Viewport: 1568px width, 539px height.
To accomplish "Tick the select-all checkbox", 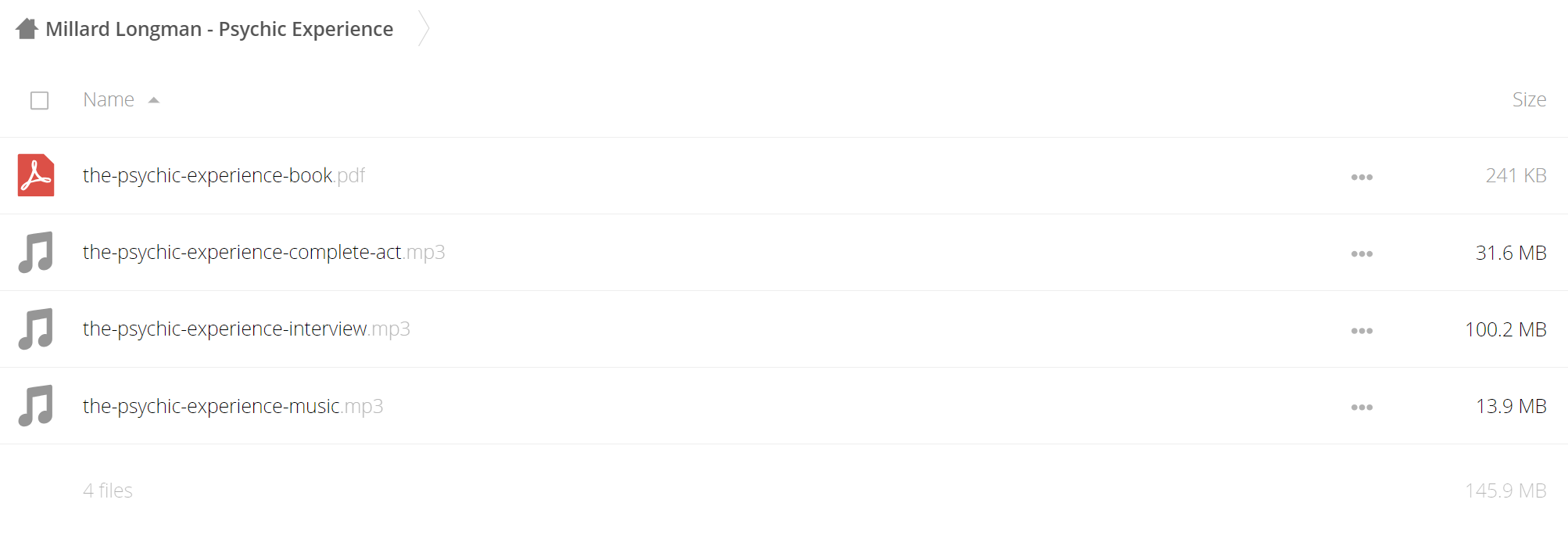I will click(x=39, y=100).
